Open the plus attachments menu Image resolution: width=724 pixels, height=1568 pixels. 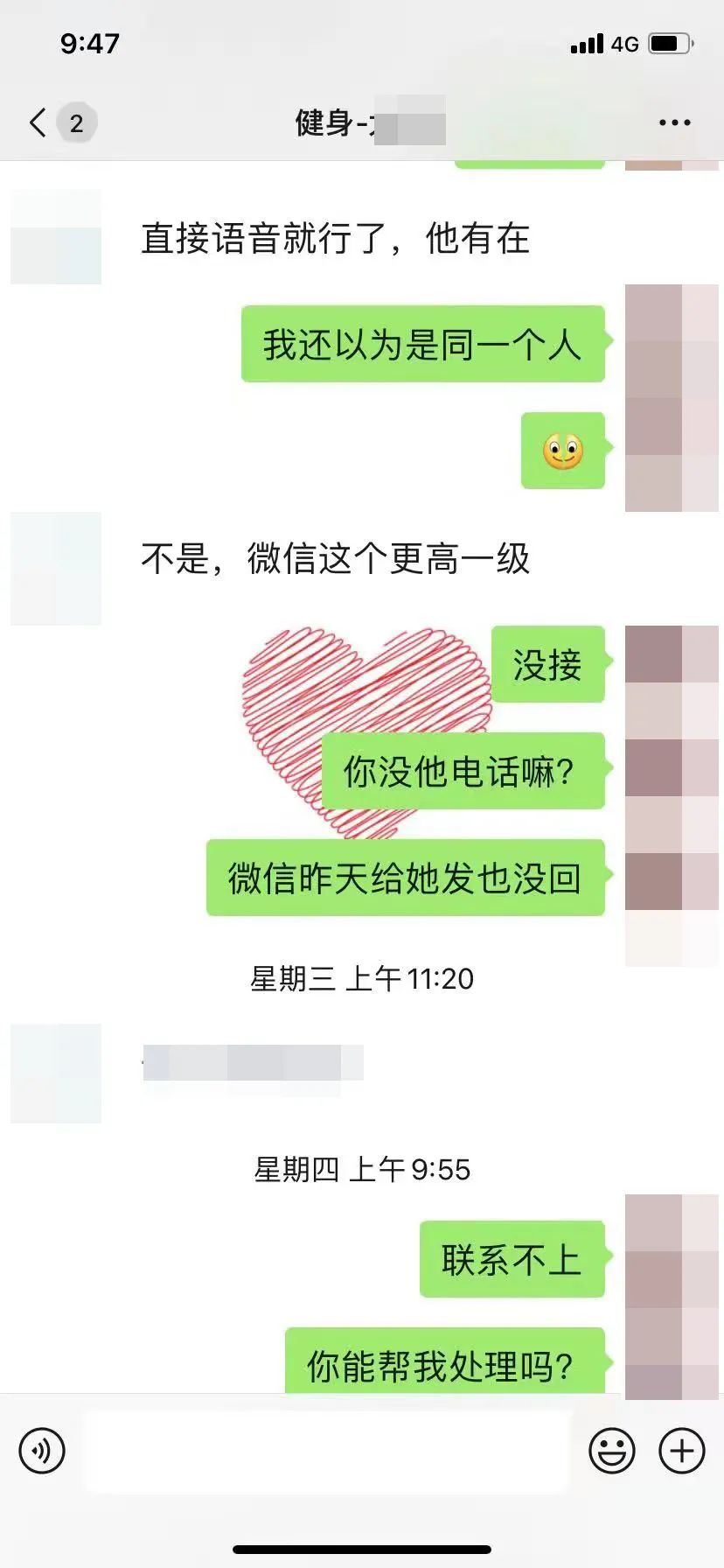(x=682, y=1450)
